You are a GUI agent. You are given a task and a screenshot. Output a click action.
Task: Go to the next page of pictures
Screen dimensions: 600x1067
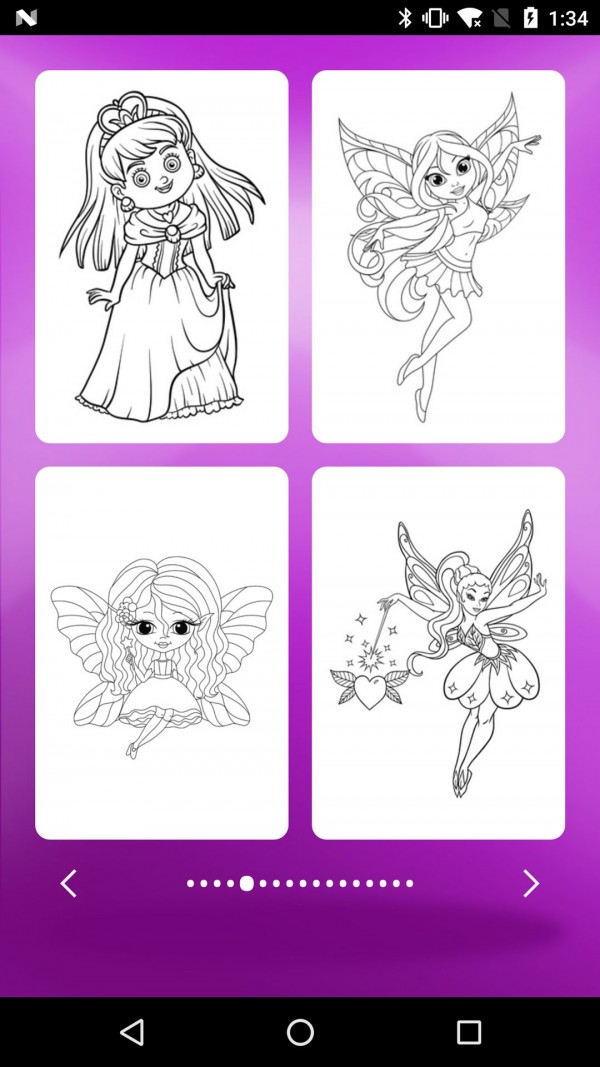click(x=531, y=883)
